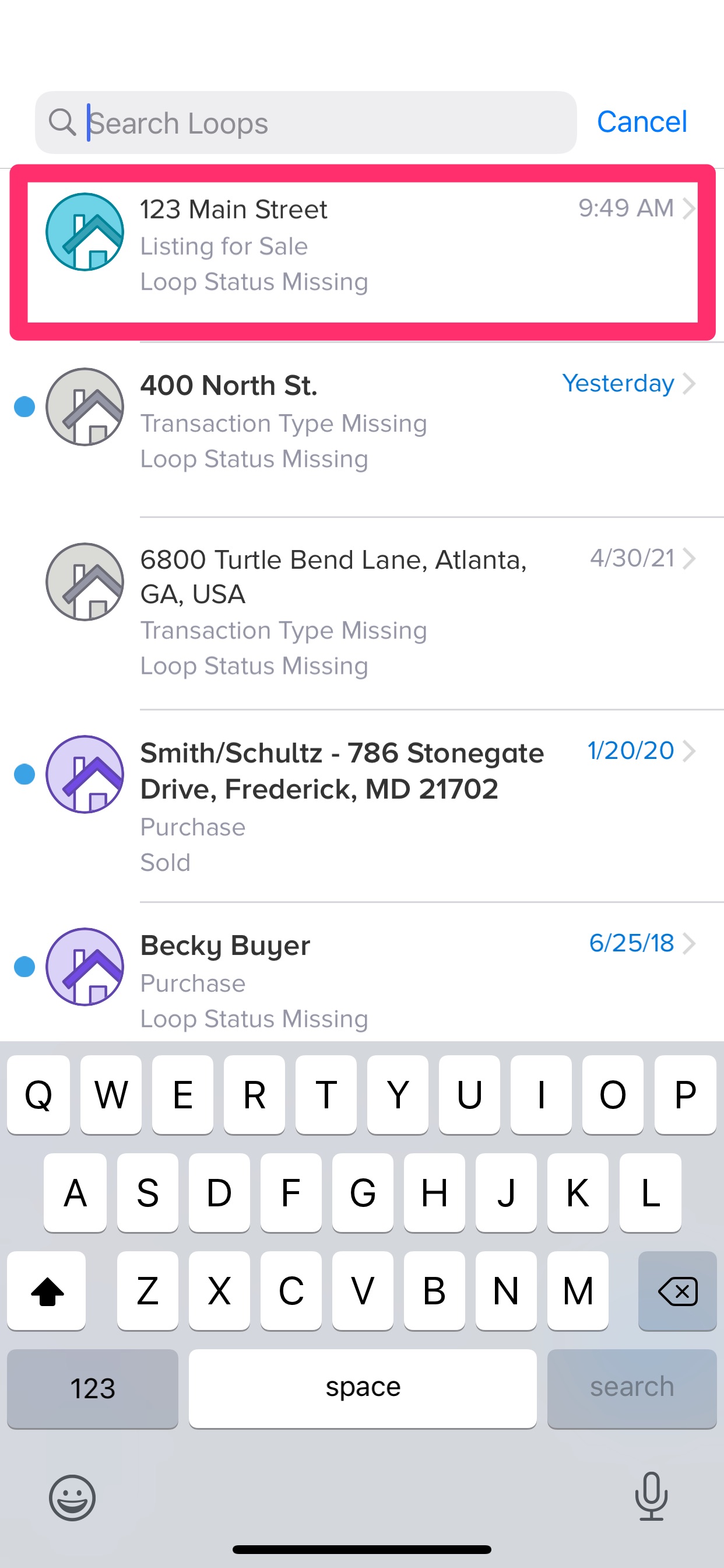
Task: Expand 123 Main Street with its chevron
Action: point(691,208)
